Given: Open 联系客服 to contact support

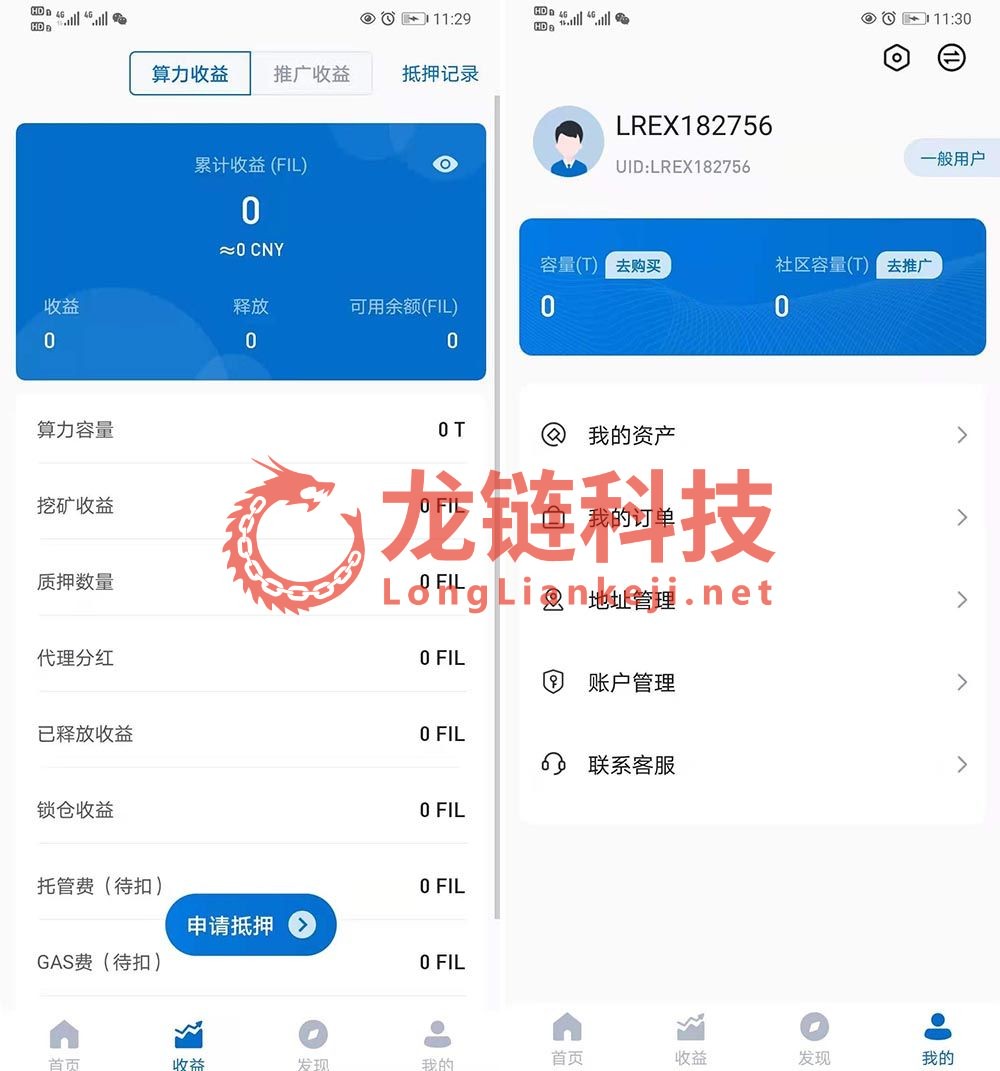Looking at the screenshot, I should point(752,765).
